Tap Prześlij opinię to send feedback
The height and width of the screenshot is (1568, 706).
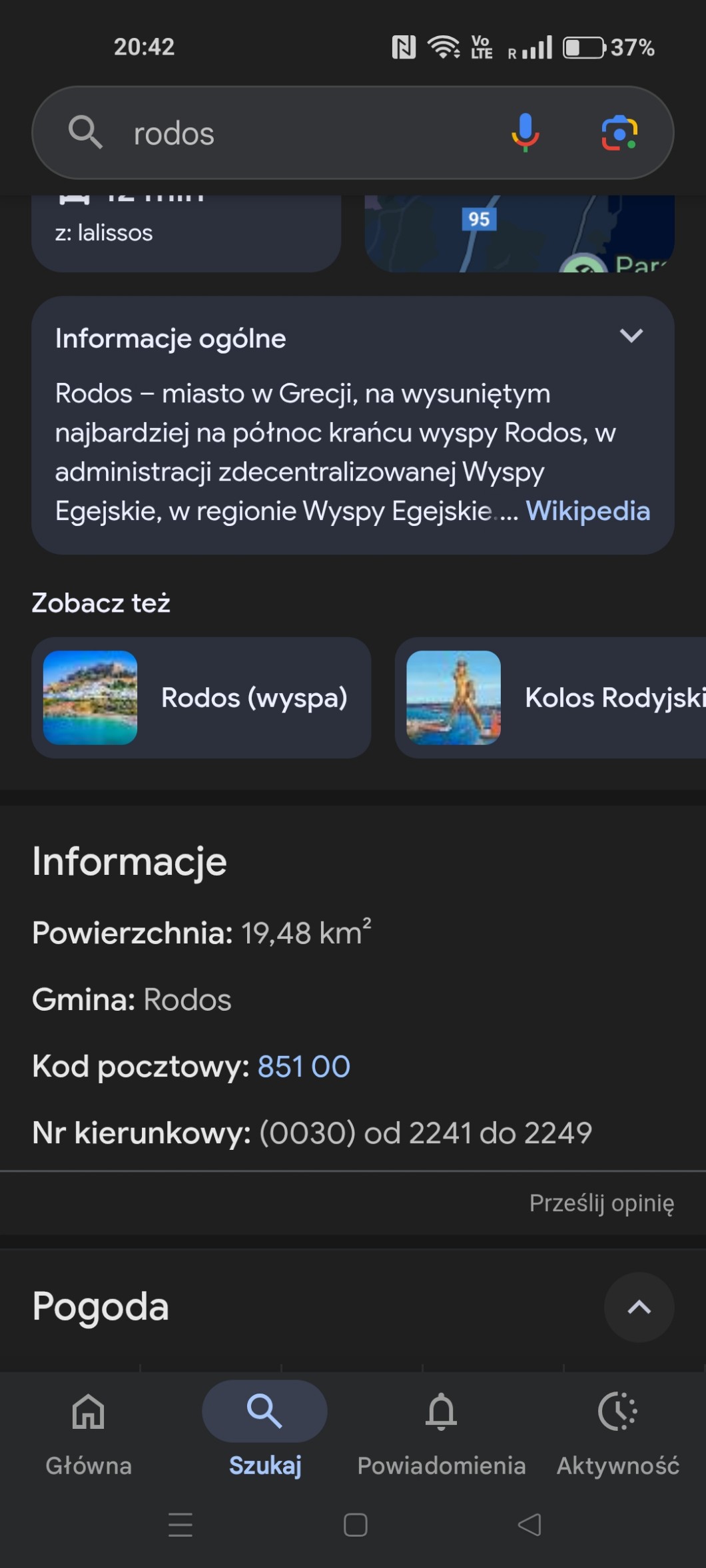pos(601,1203)
